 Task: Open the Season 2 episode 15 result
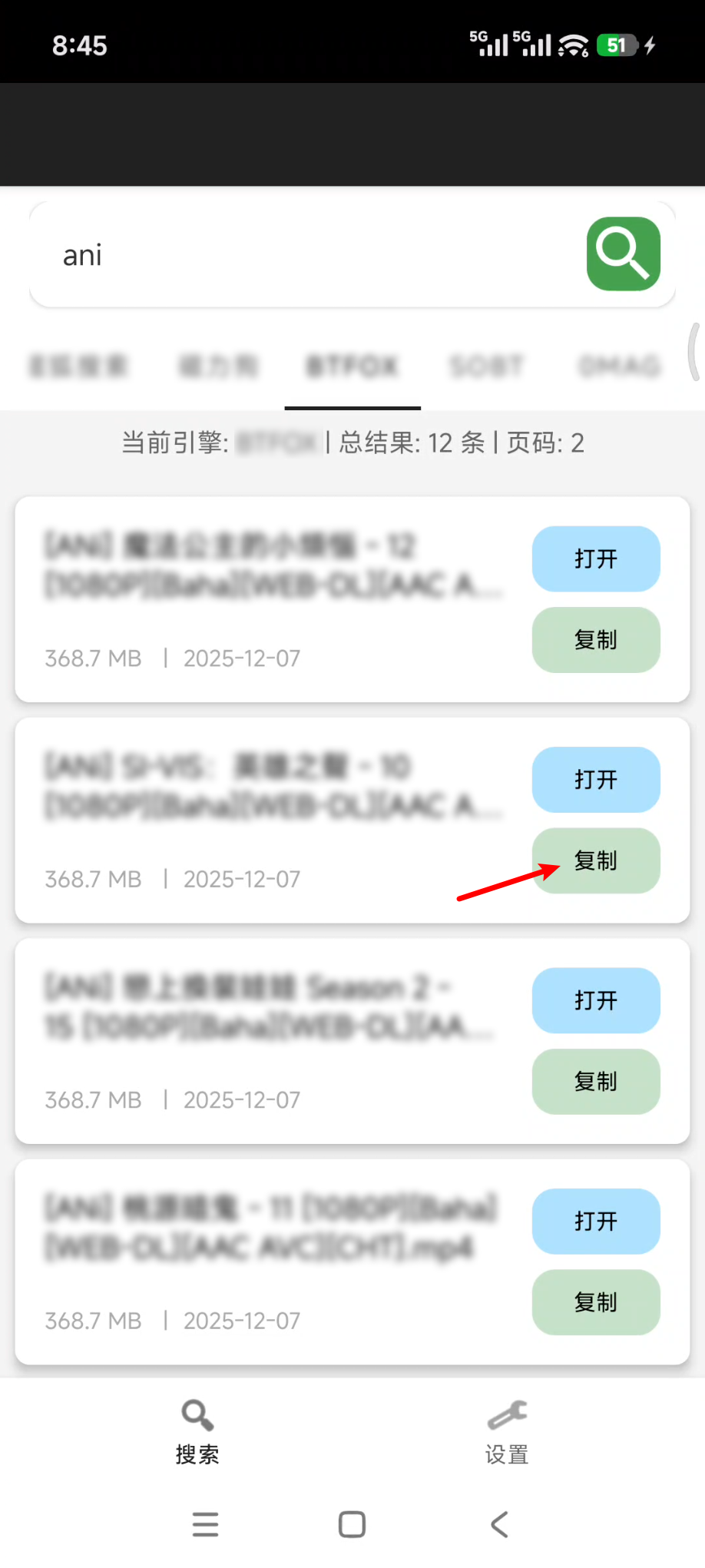(x=596, y=1000)
